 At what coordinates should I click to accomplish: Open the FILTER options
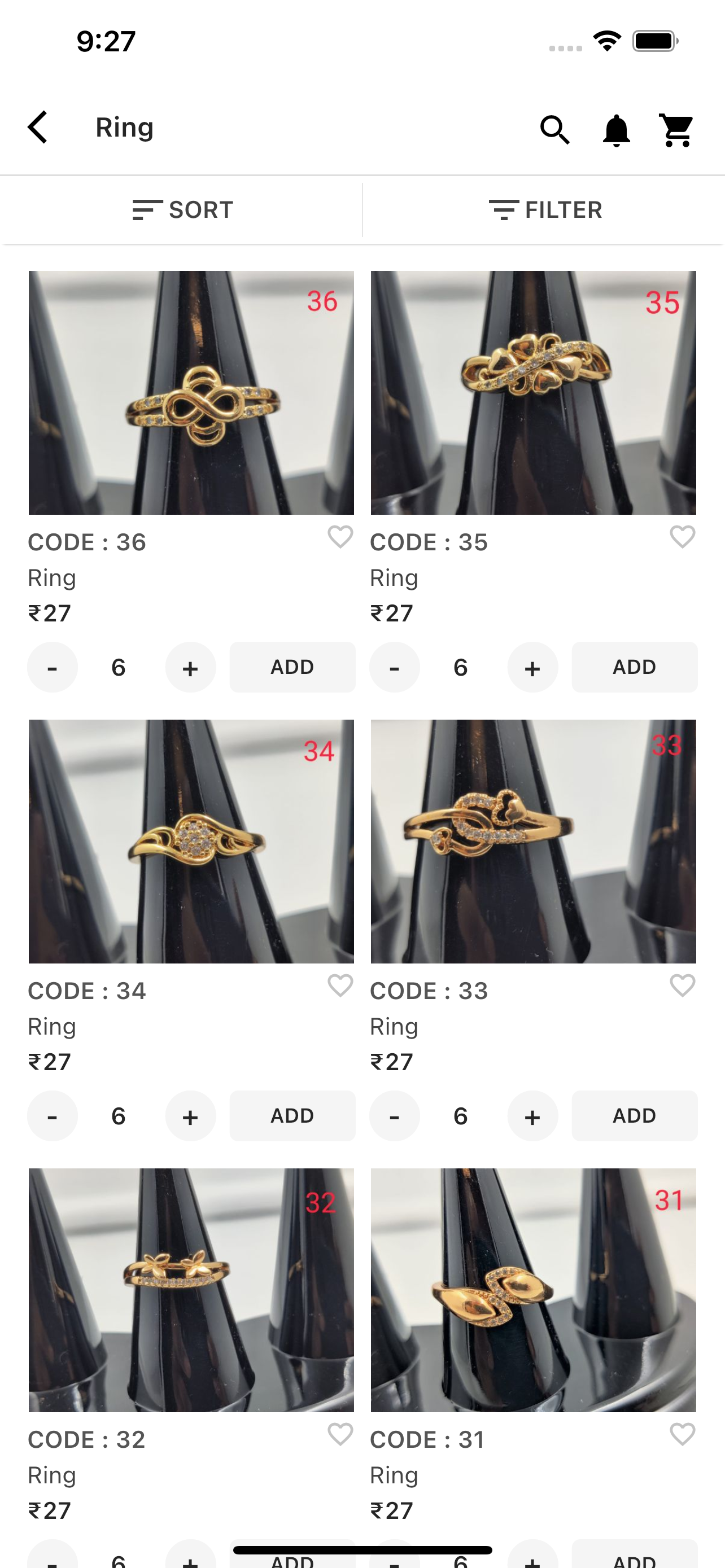[x=545, y=210]
